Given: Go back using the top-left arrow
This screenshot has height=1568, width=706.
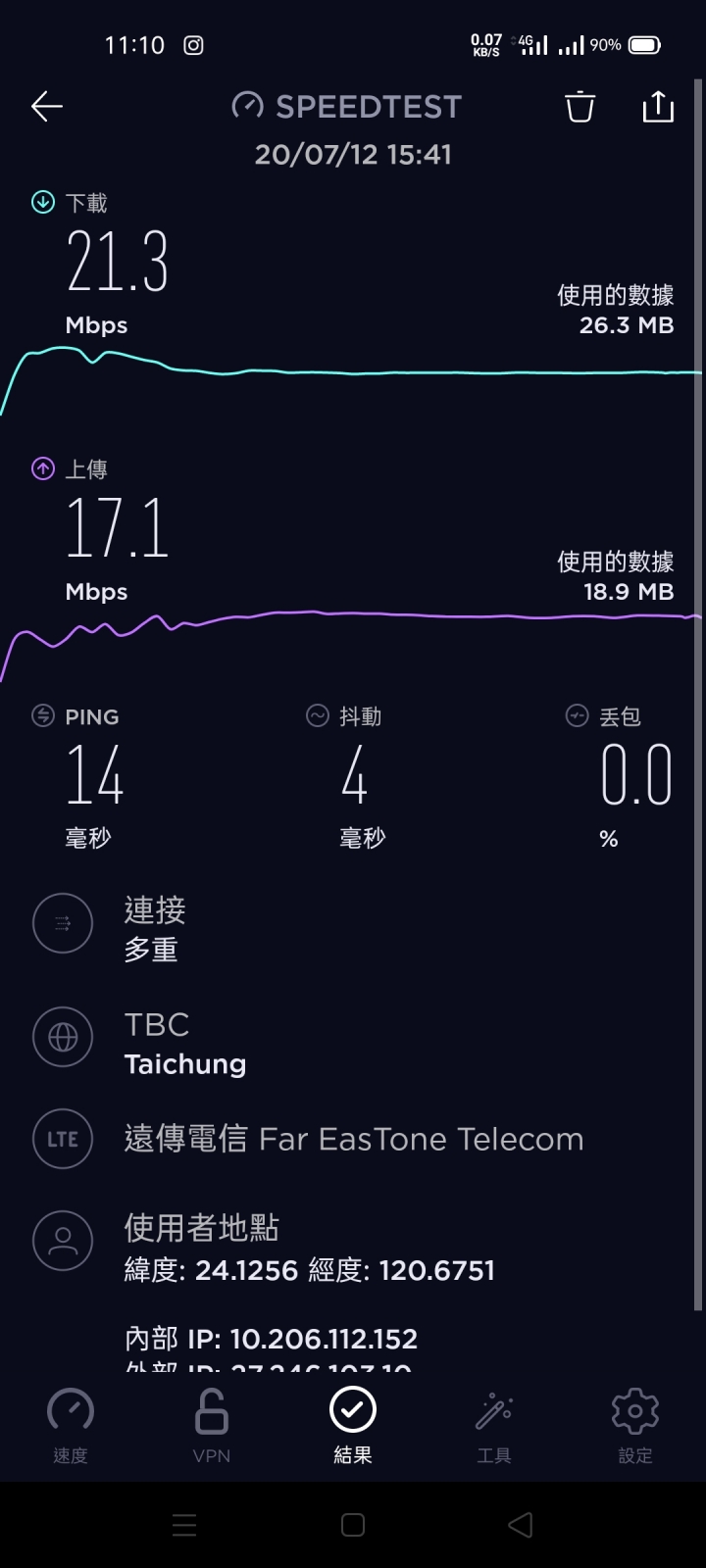Looking at the screenshot, I should 46,106.
